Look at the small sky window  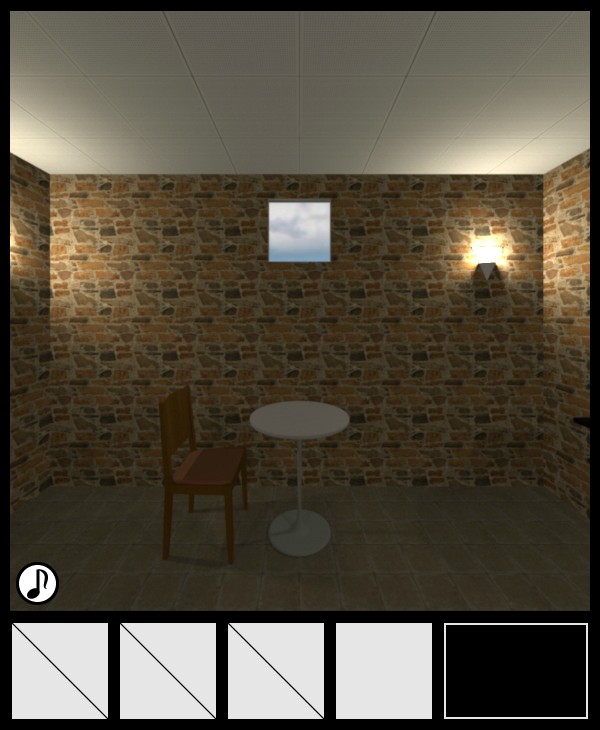299,231
